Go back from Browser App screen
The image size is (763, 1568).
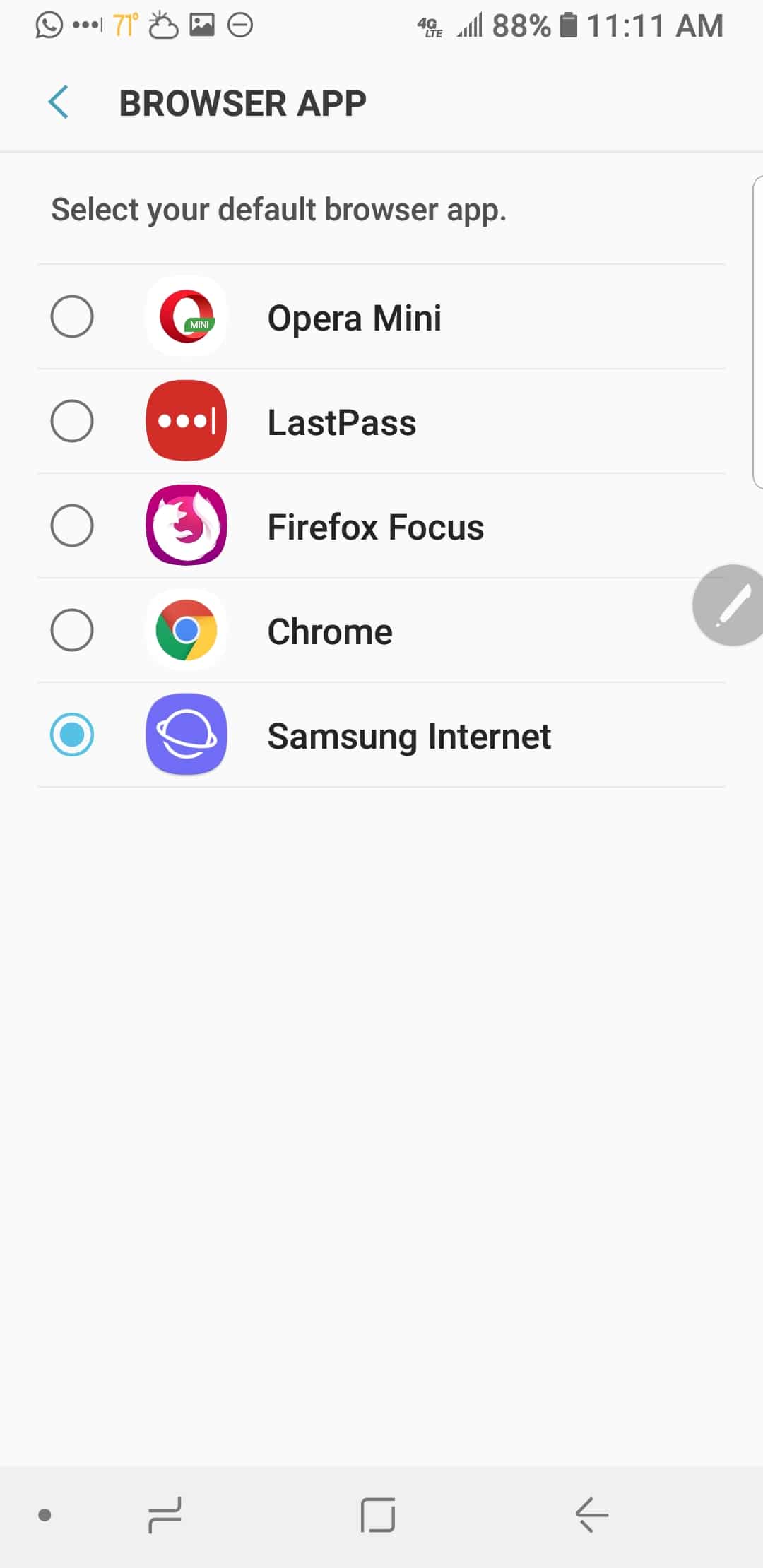click(59, 102)
